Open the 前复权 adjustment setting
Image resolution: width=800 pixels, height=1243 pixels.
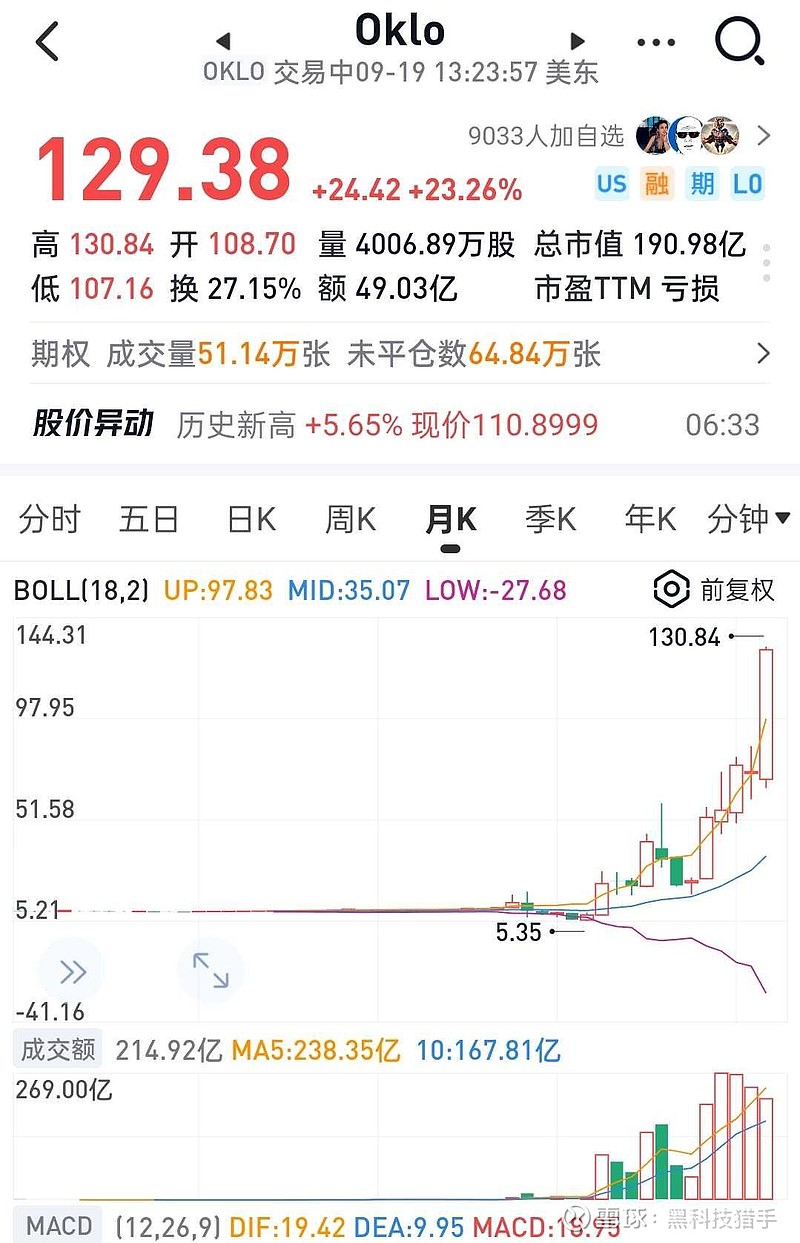tap(715, 589)
